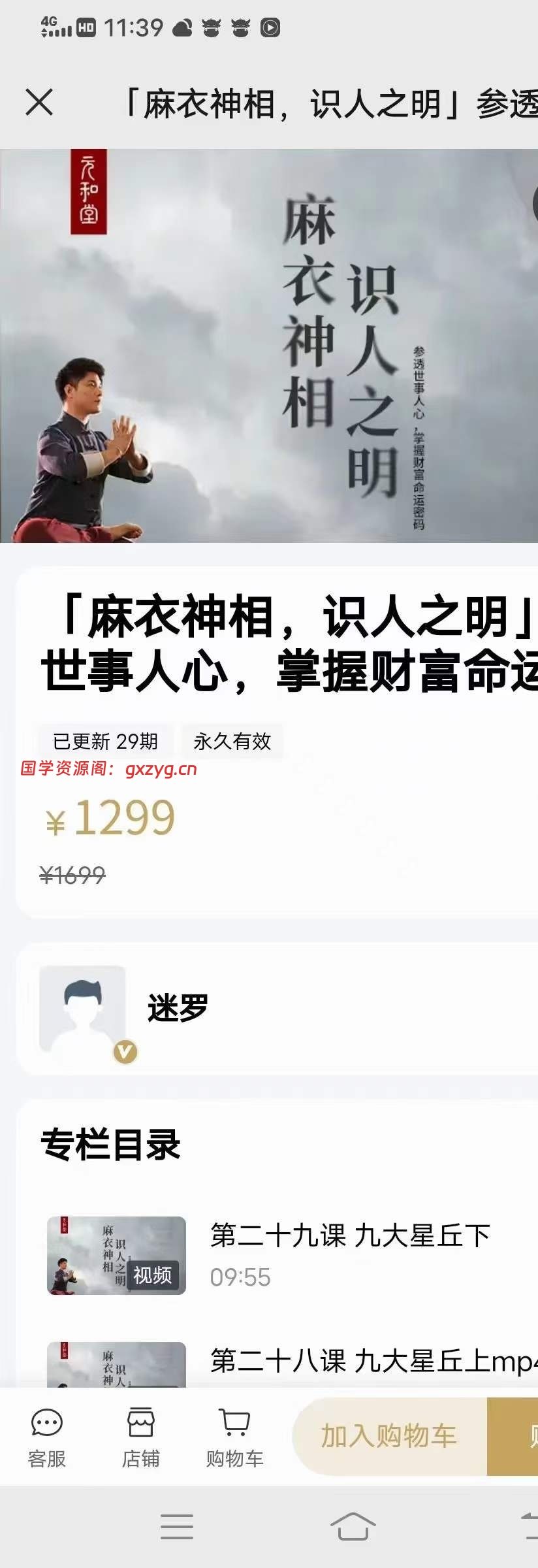Screen dimensions: 538x1568
Task: Tap 加入购物车 to add course to cart
Action: tap(389, 1436)
